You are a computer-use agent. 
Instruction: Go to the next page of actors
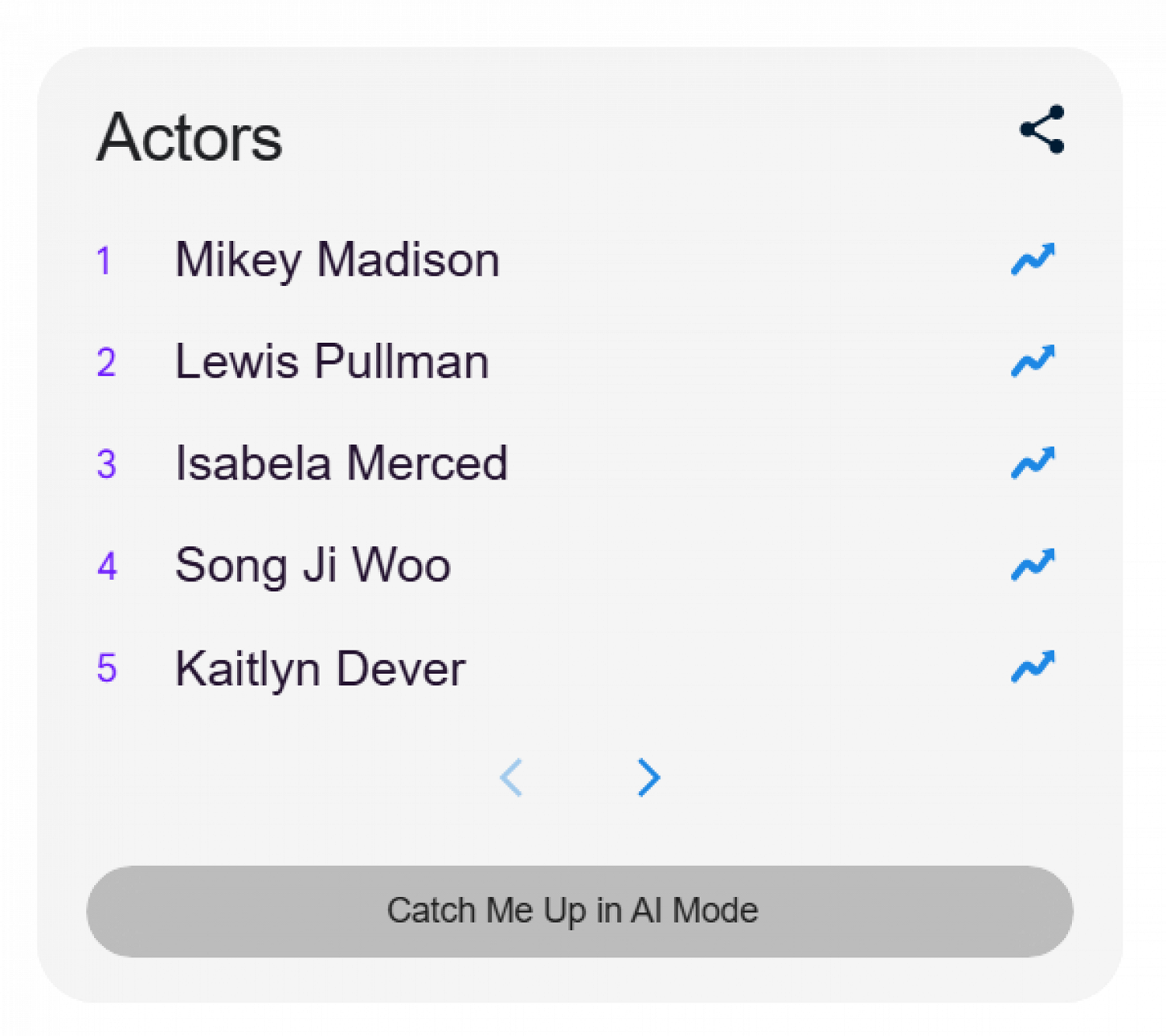coord(648,777)
